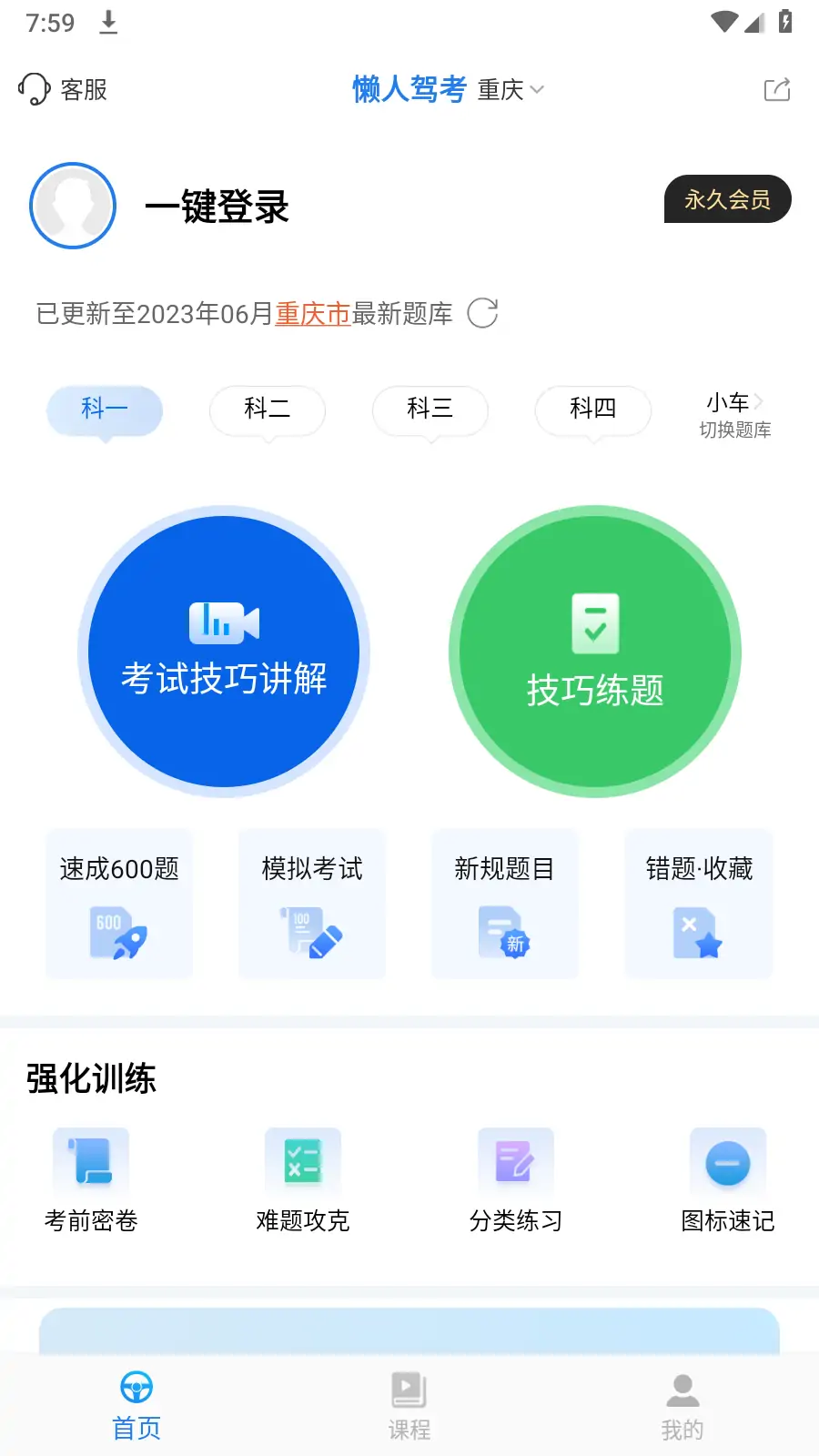Open 新规题目 via its badge icon
Image resolution: width=819 pixels, height=1456 pixels.
505,930
